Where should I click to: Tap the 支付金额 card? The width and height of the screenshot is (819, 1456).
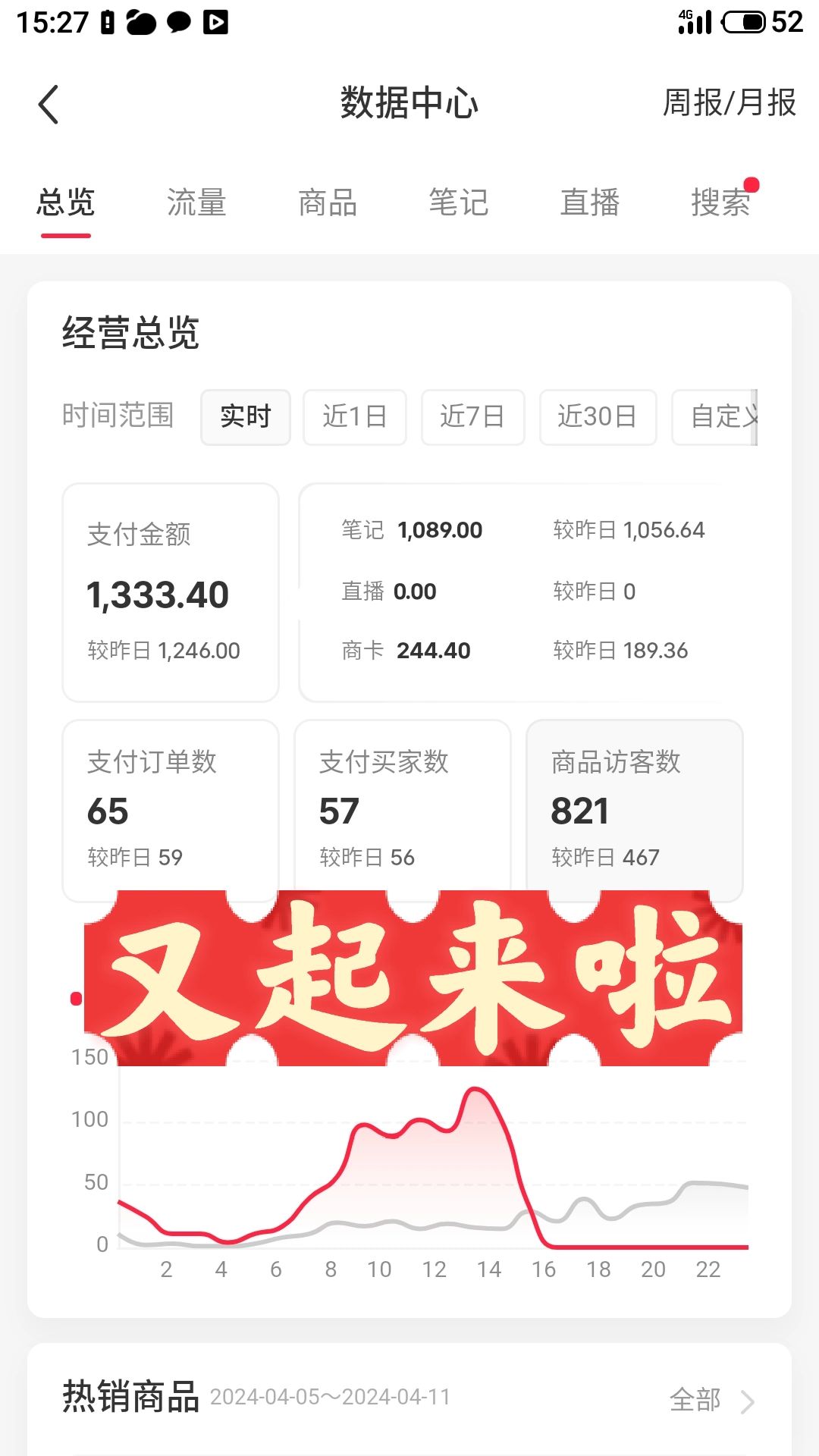171,592
